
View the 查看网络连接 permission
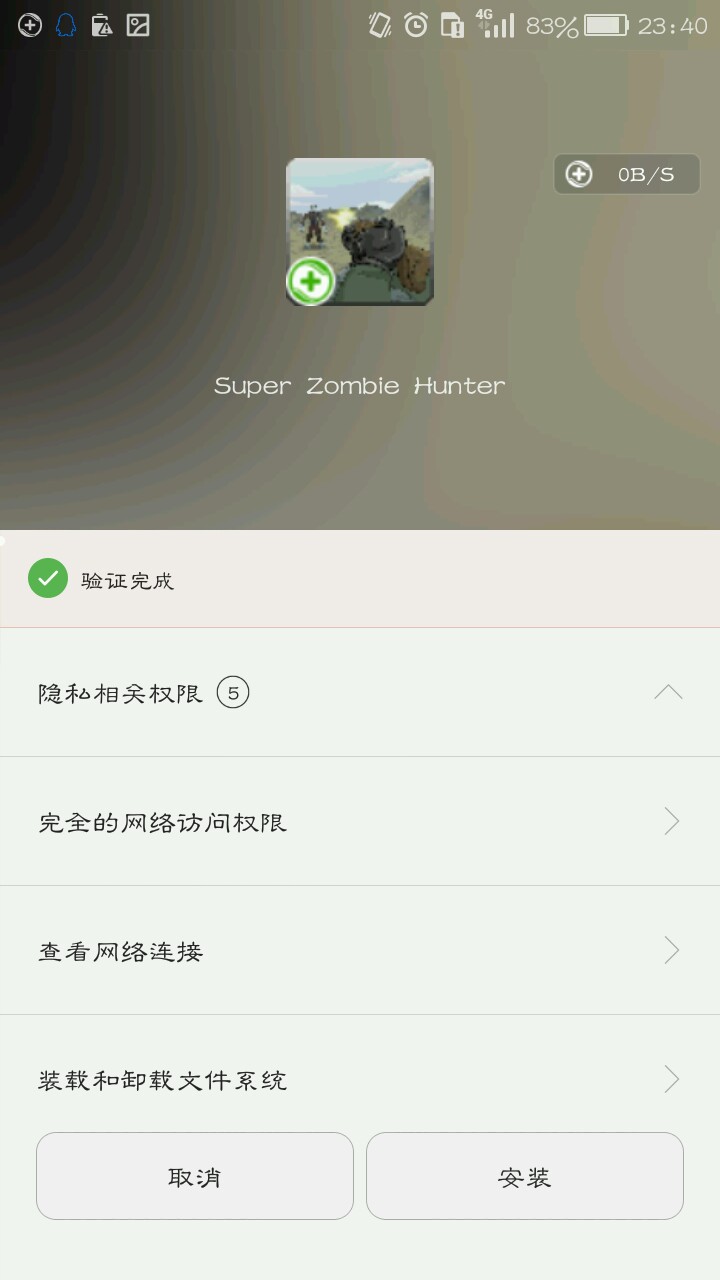tap(360, 950)
